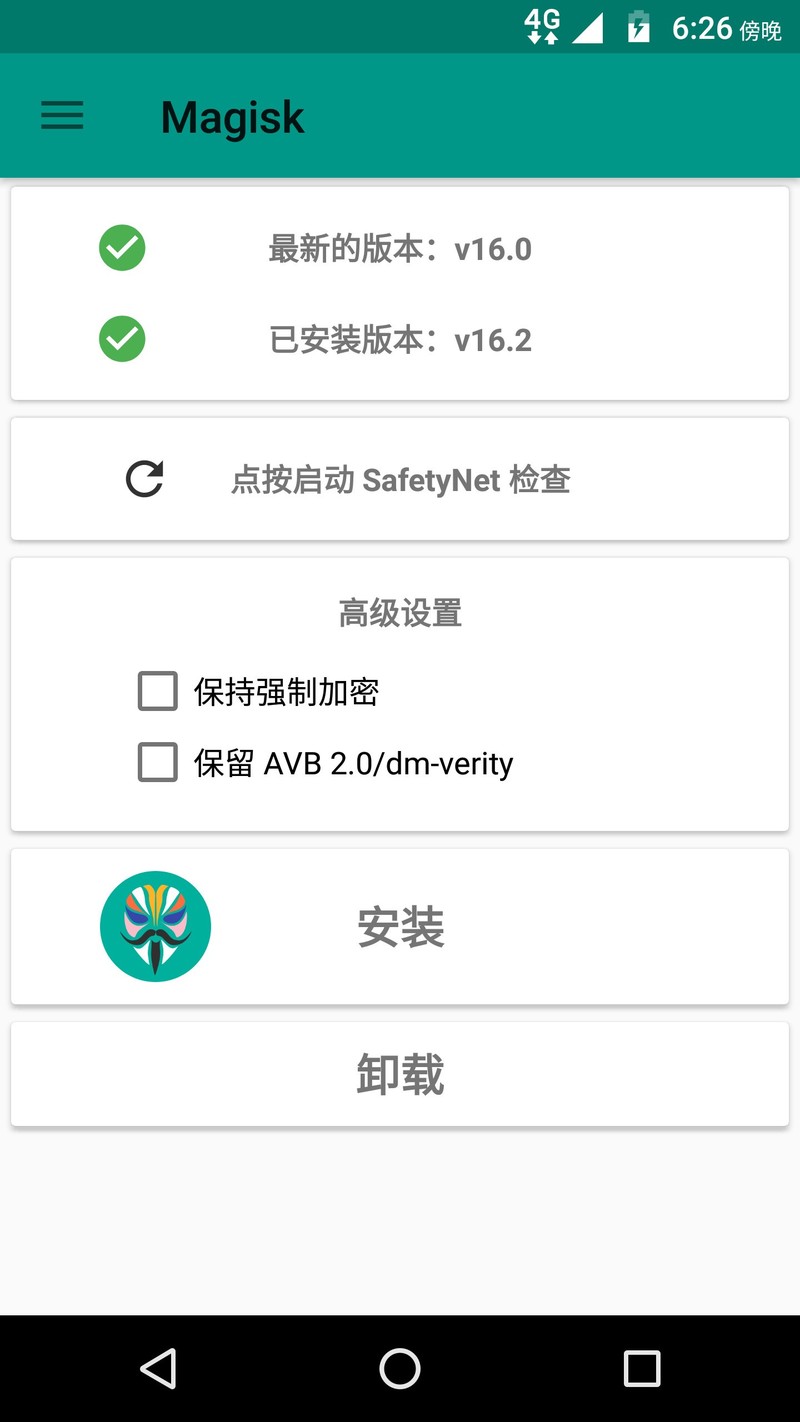Click the refresh icon to start SafetyNet check

(x=145, y=479)
